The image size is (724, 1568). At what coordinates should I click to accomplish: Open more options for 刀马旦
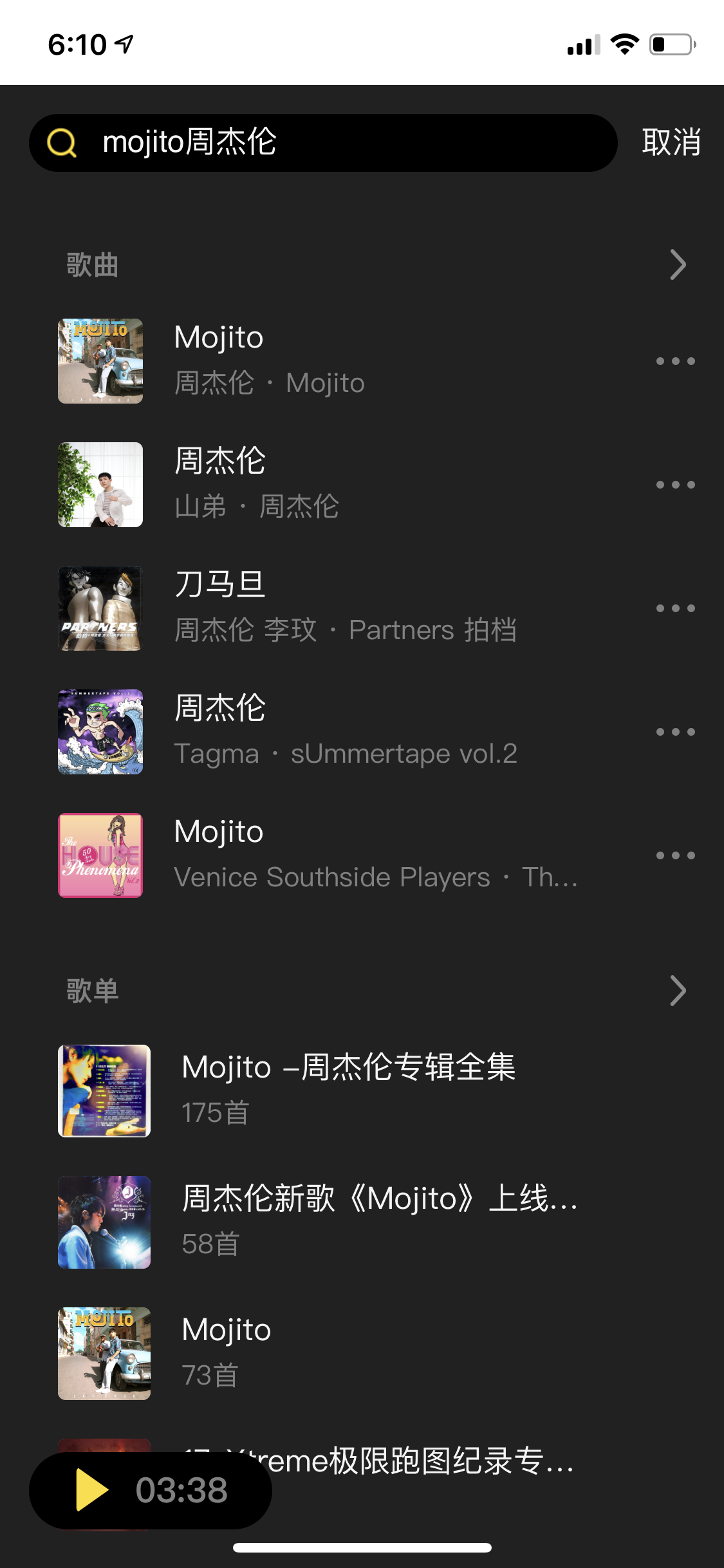675,608
